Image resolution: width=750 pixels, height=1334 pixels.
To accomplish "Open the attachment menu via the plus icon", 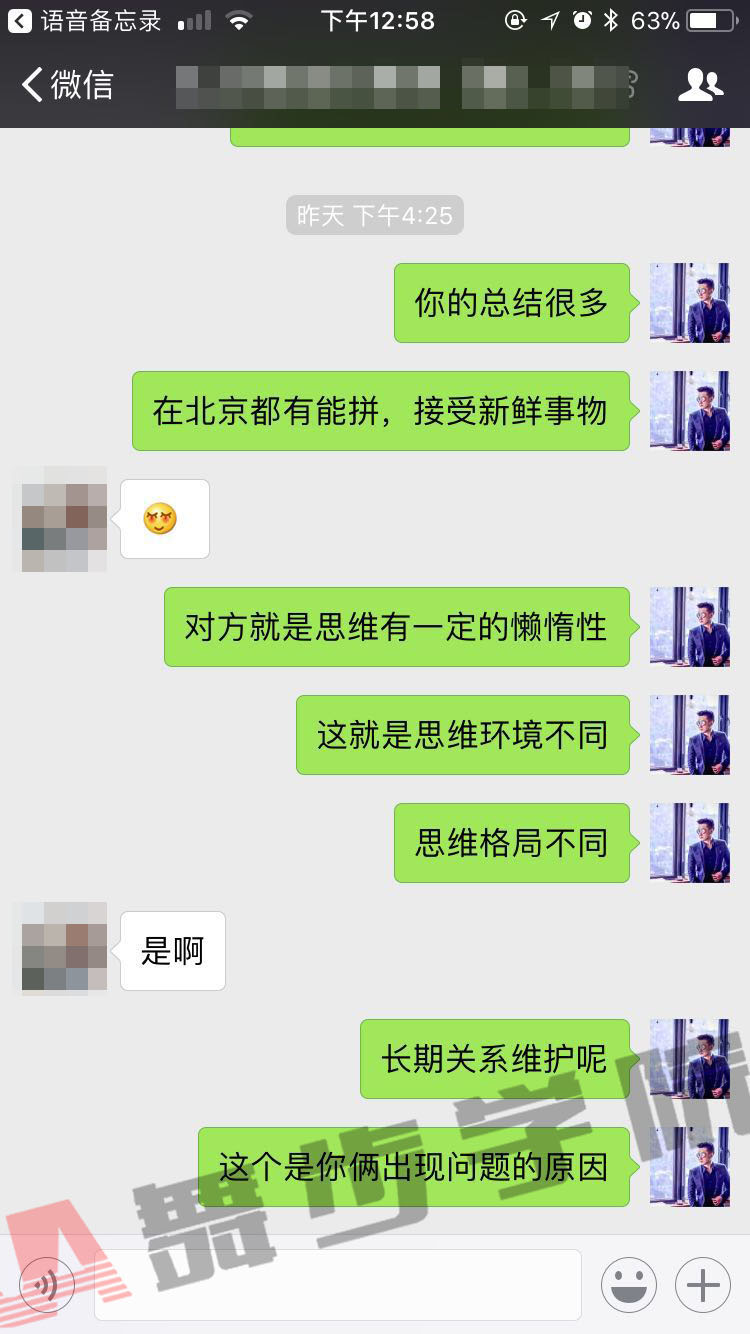I will 702,1284.
